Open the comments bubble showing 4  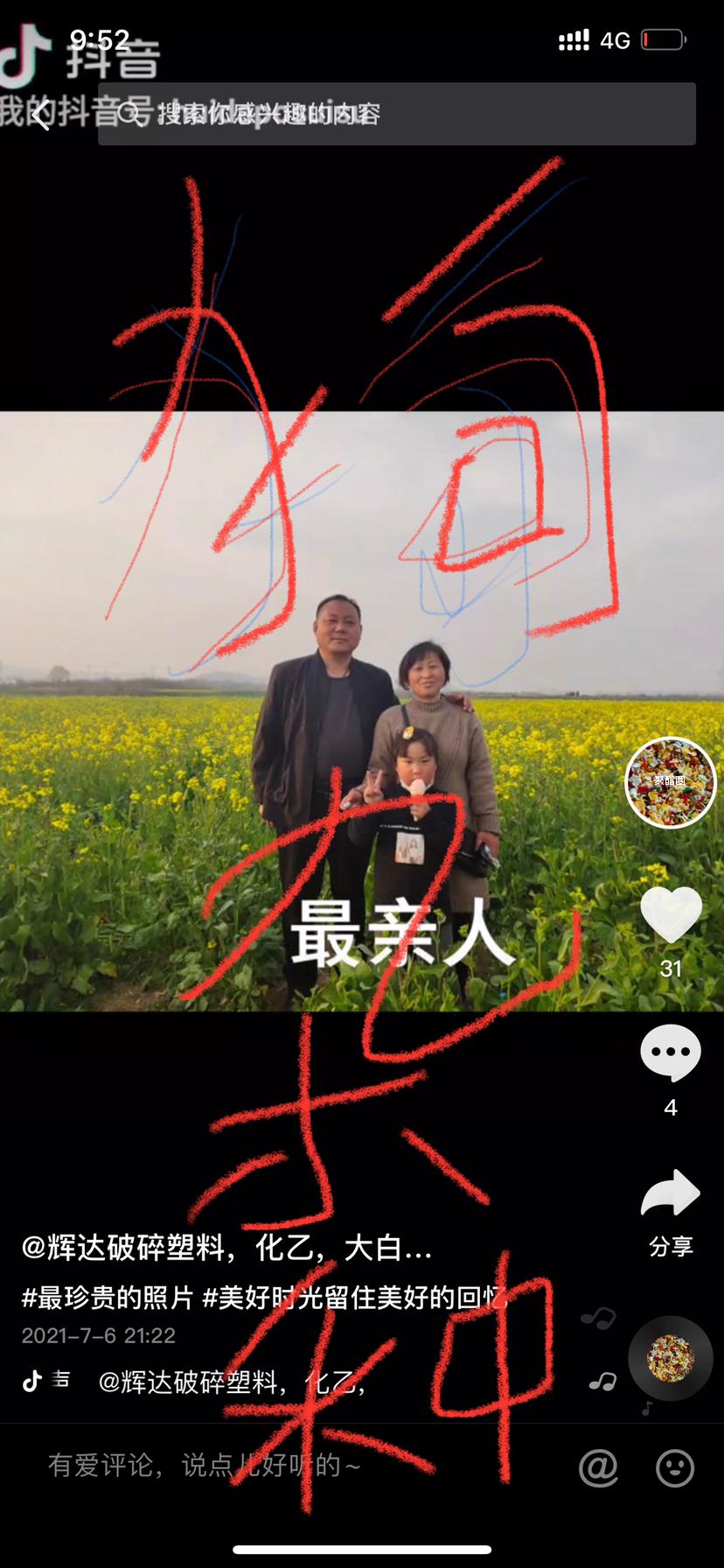coord(671,1053)
